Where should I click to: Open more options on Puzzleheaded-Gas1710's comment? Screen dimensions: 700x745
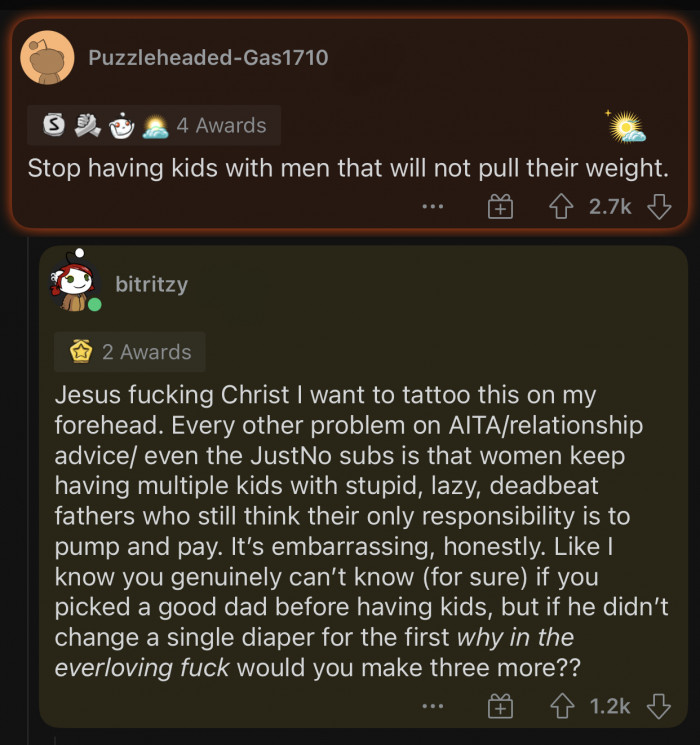tap(432, 208)
